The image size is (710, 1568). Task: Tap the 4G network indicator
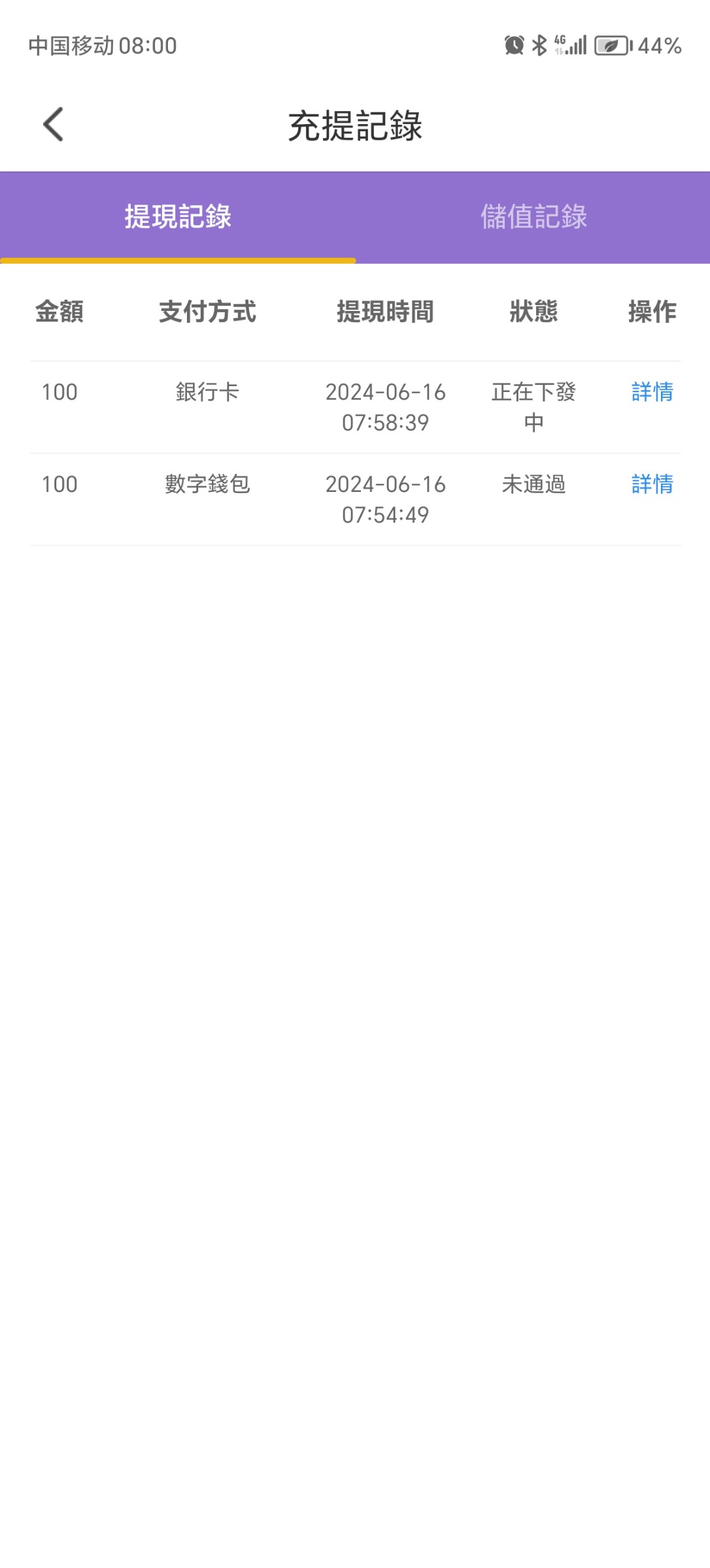(560, 44)
